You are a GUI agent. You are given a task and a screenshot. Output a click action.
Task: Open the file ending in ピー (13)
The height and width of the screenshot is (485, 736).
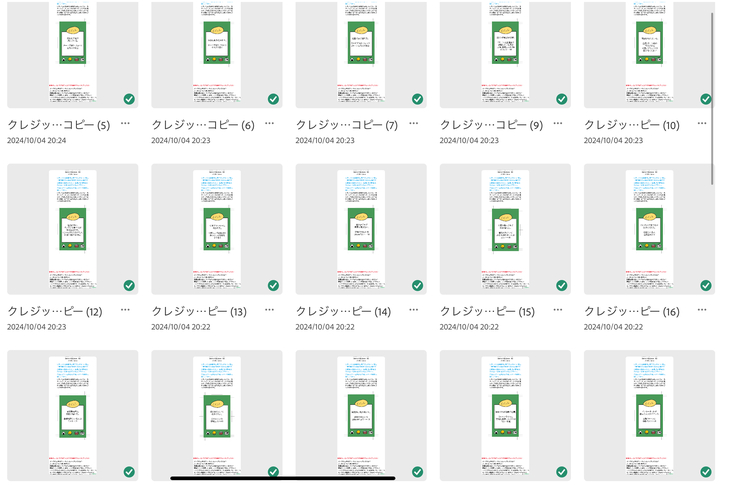click(x=217, y=229)
